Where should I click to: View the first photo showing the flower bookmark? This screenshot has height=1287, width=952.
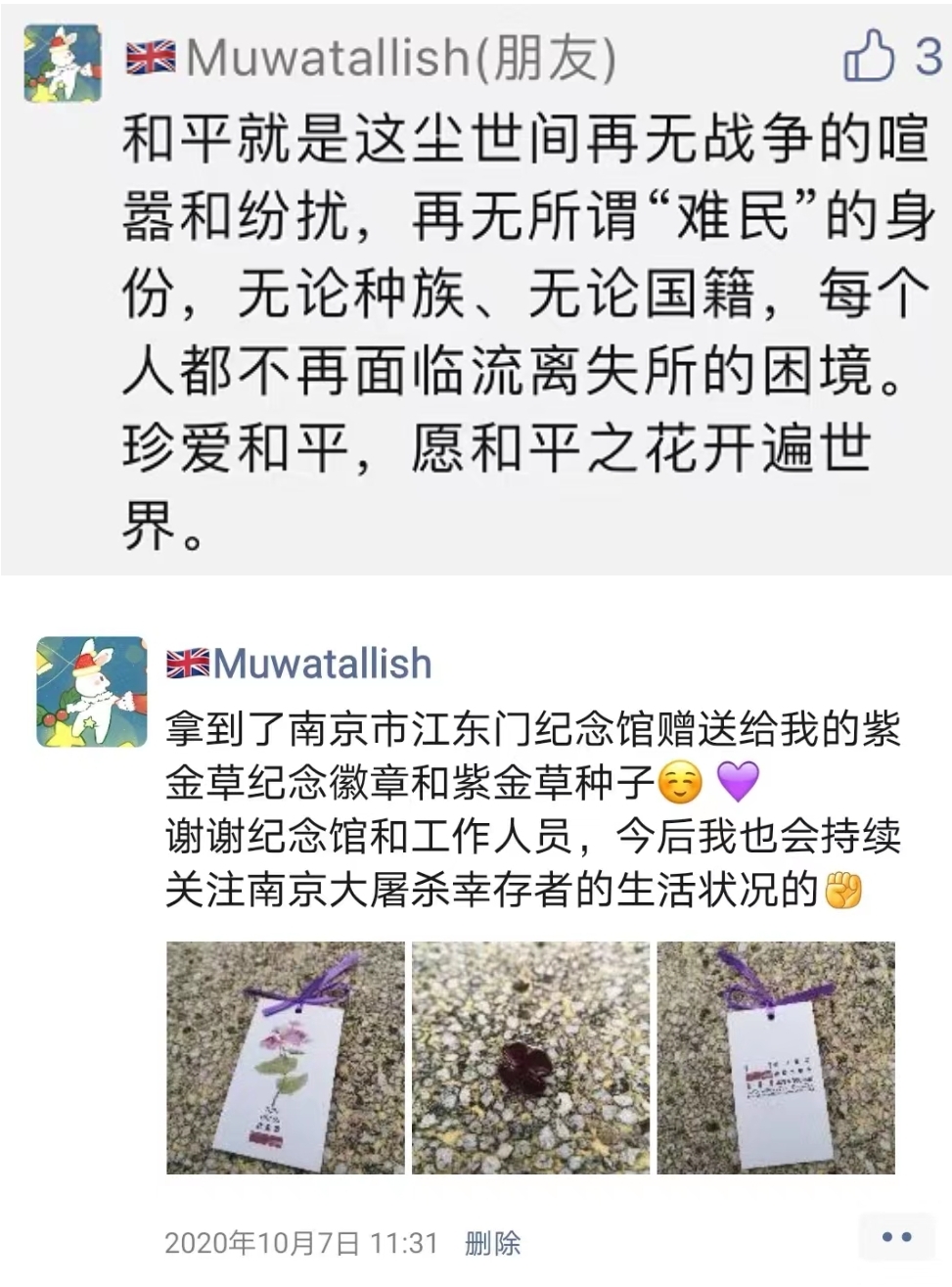285,1057
